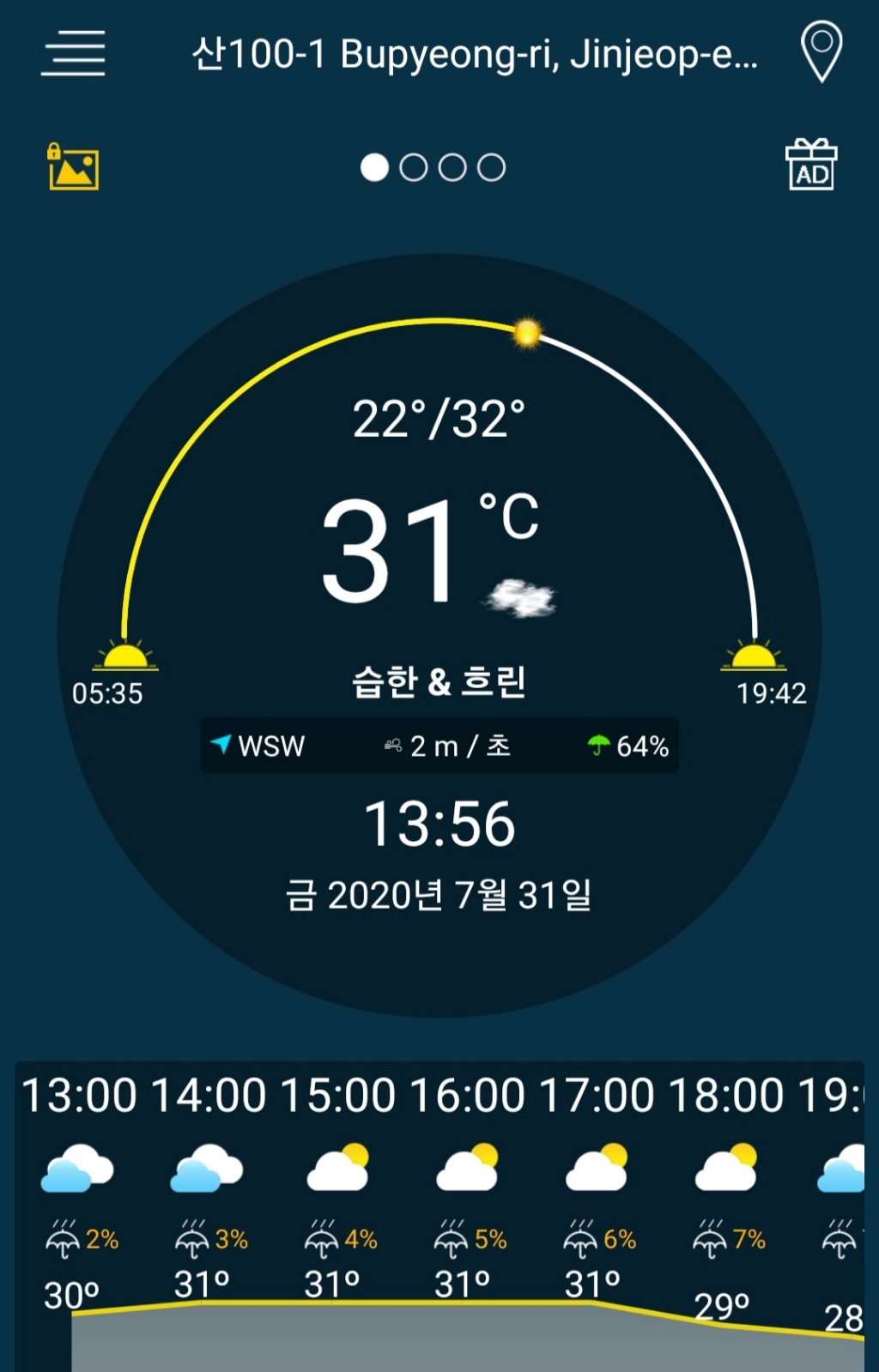Image resolution: width=879 pixels, height=1372 pixels.
Task: Open the hamburger navigation menu
Action: (73, 53)
